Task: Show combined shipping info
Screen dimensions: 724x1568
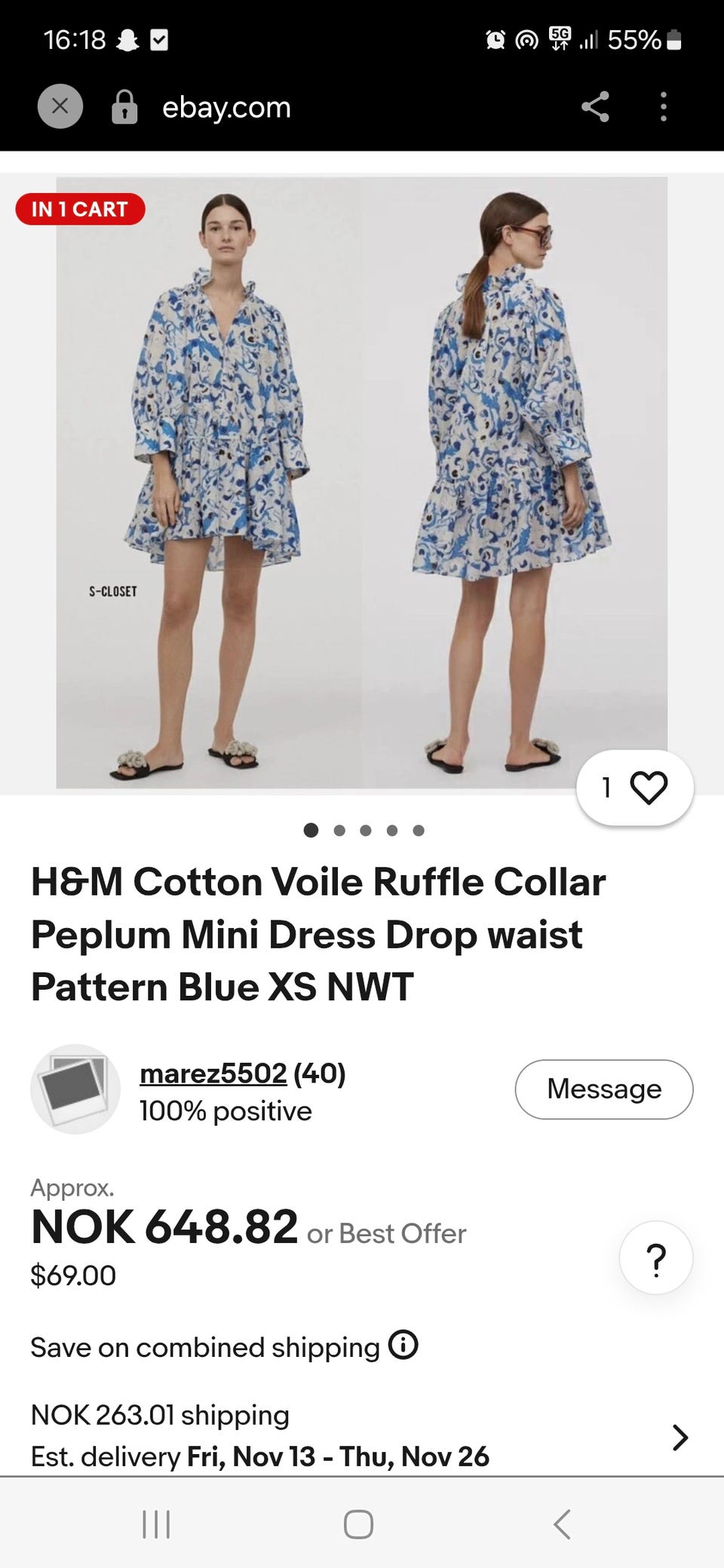Action: click(403, 1345)
